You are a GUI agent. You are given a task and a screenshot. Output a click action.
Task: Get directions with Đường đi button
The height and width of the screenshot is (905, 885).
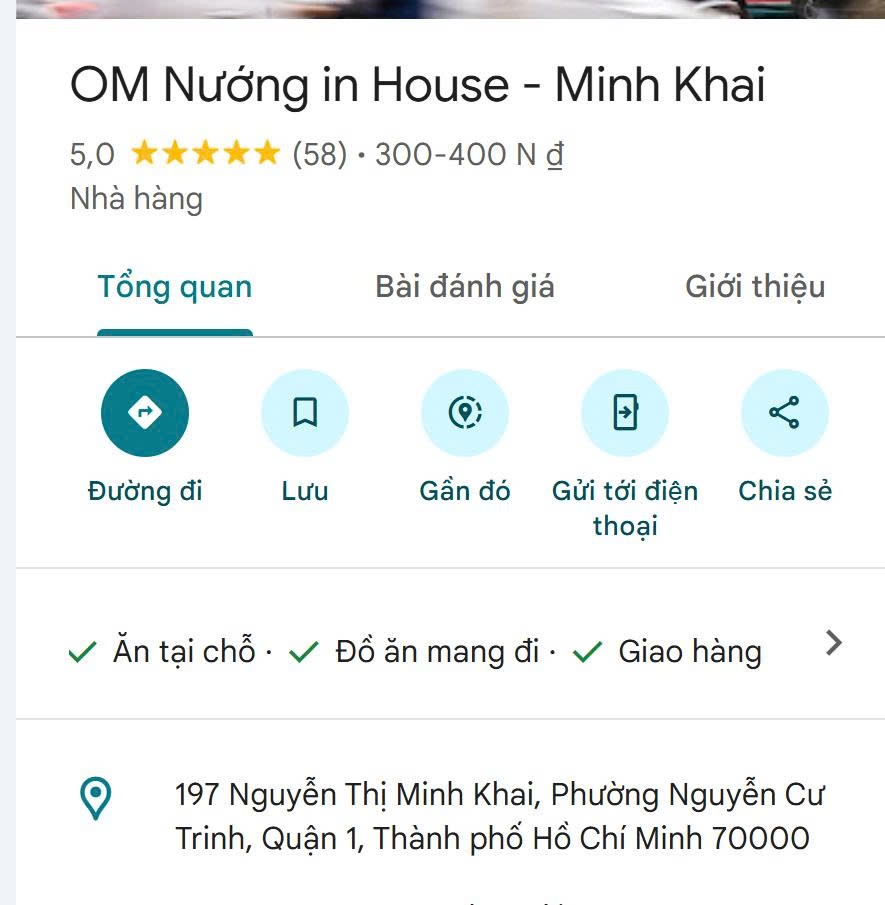click(145, 413)
